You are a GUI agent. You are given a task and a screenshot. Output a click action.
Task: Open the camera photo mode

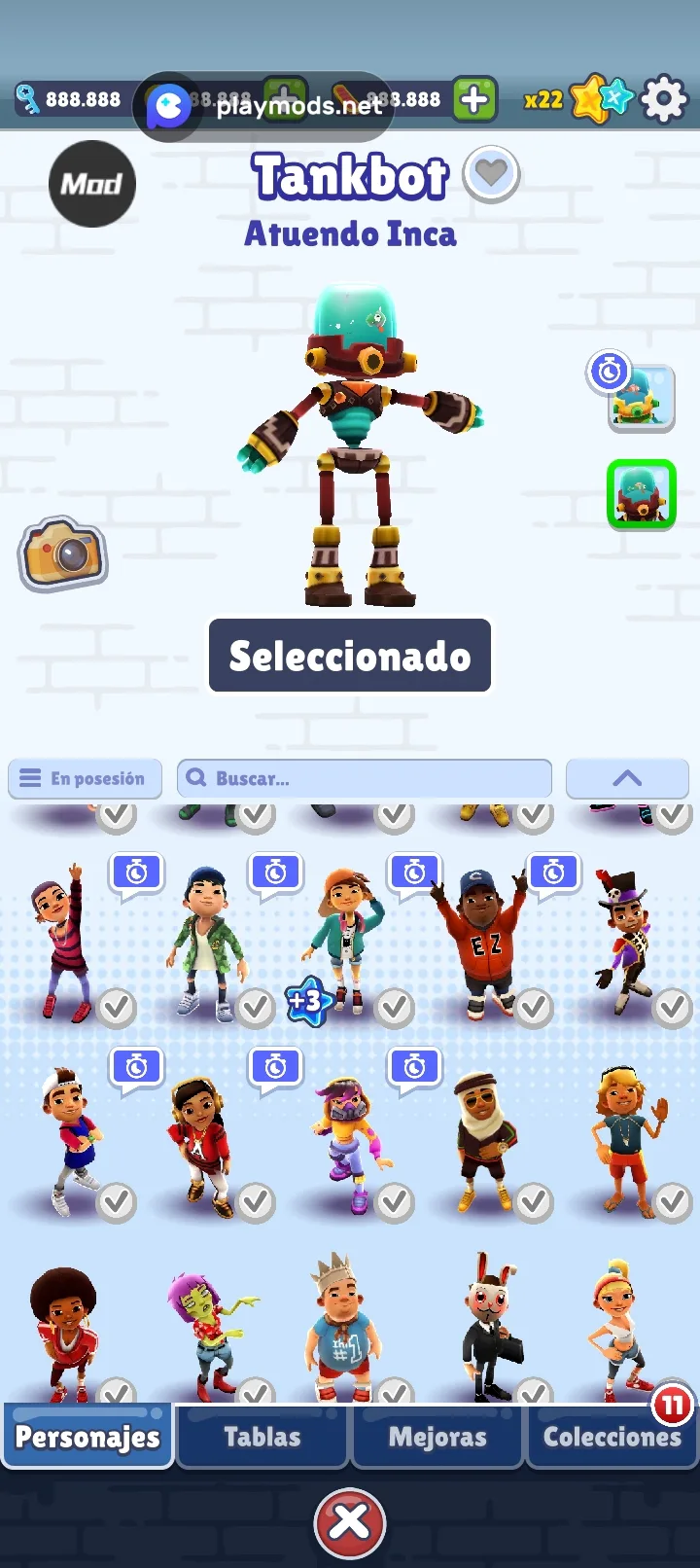63,553
